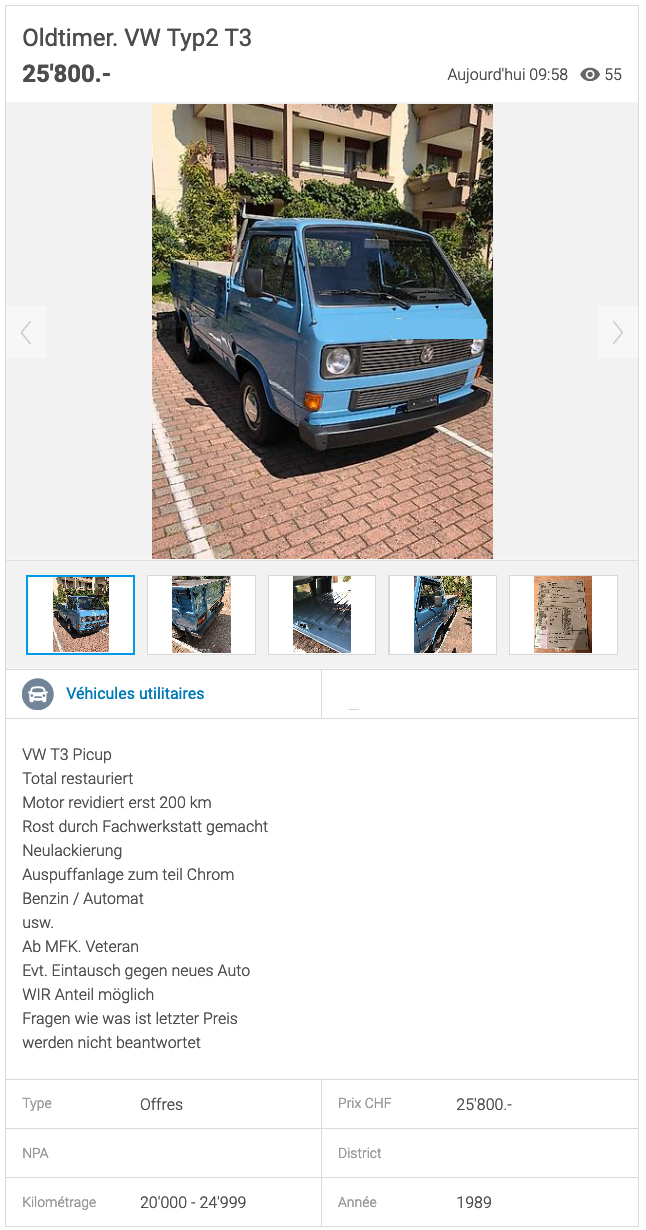Screen dimensions: 646x1230
Task: Select the fourth thumbnail showing the cab door
Action: [442, 615]
